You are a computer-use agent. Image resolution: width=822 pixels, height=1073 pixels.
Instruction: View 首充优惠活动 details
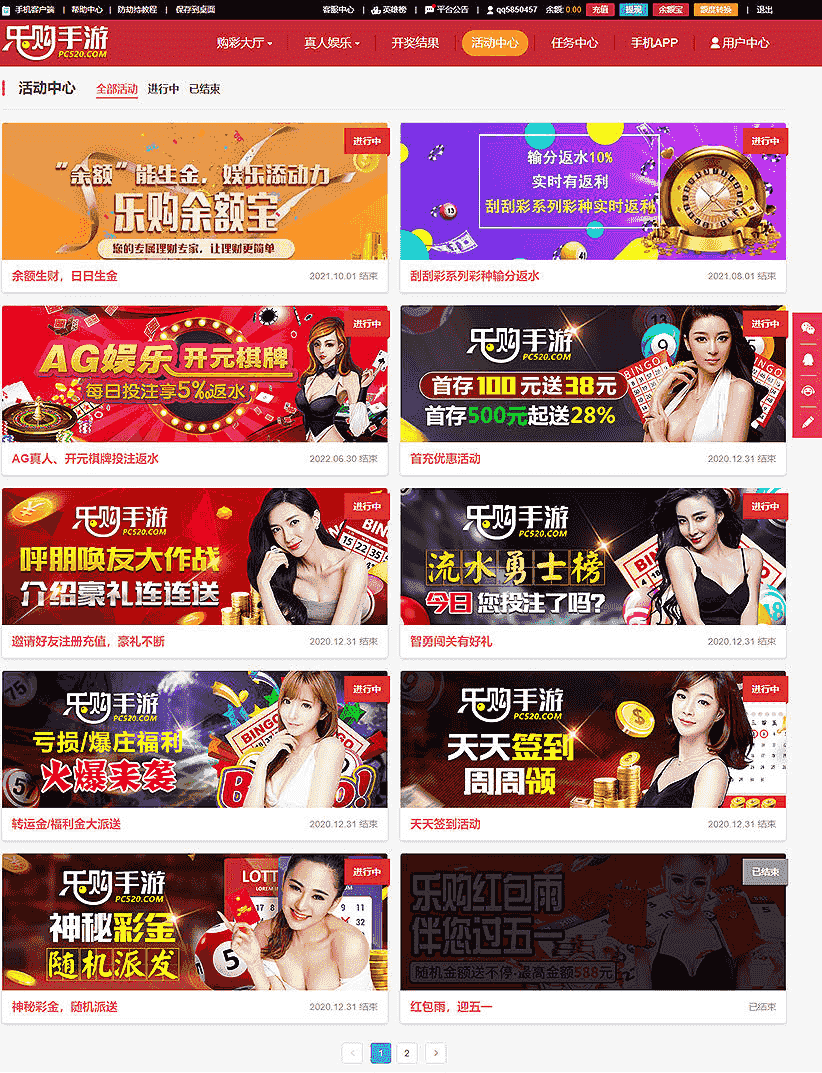[x=592, y=374]
